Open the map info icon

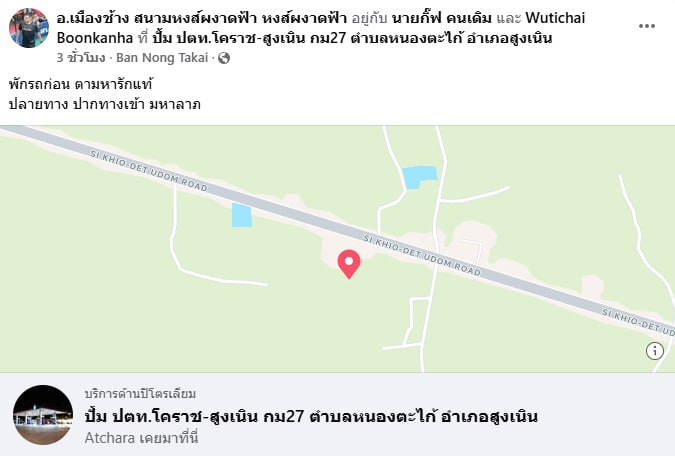[654, 350]
